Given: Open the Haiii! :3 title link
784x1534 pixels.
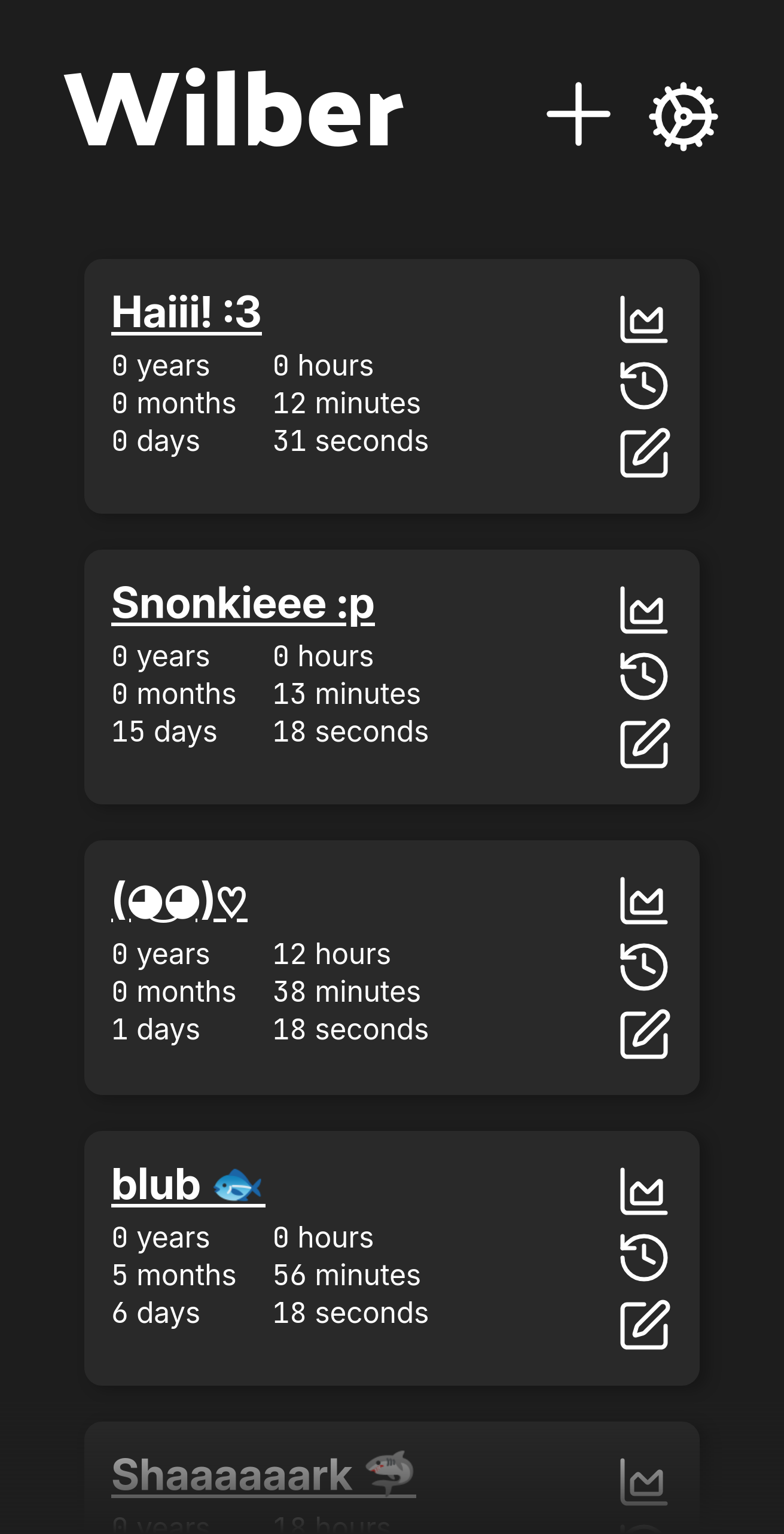Looking at the screenshot, I should click(x=187, y=313).
